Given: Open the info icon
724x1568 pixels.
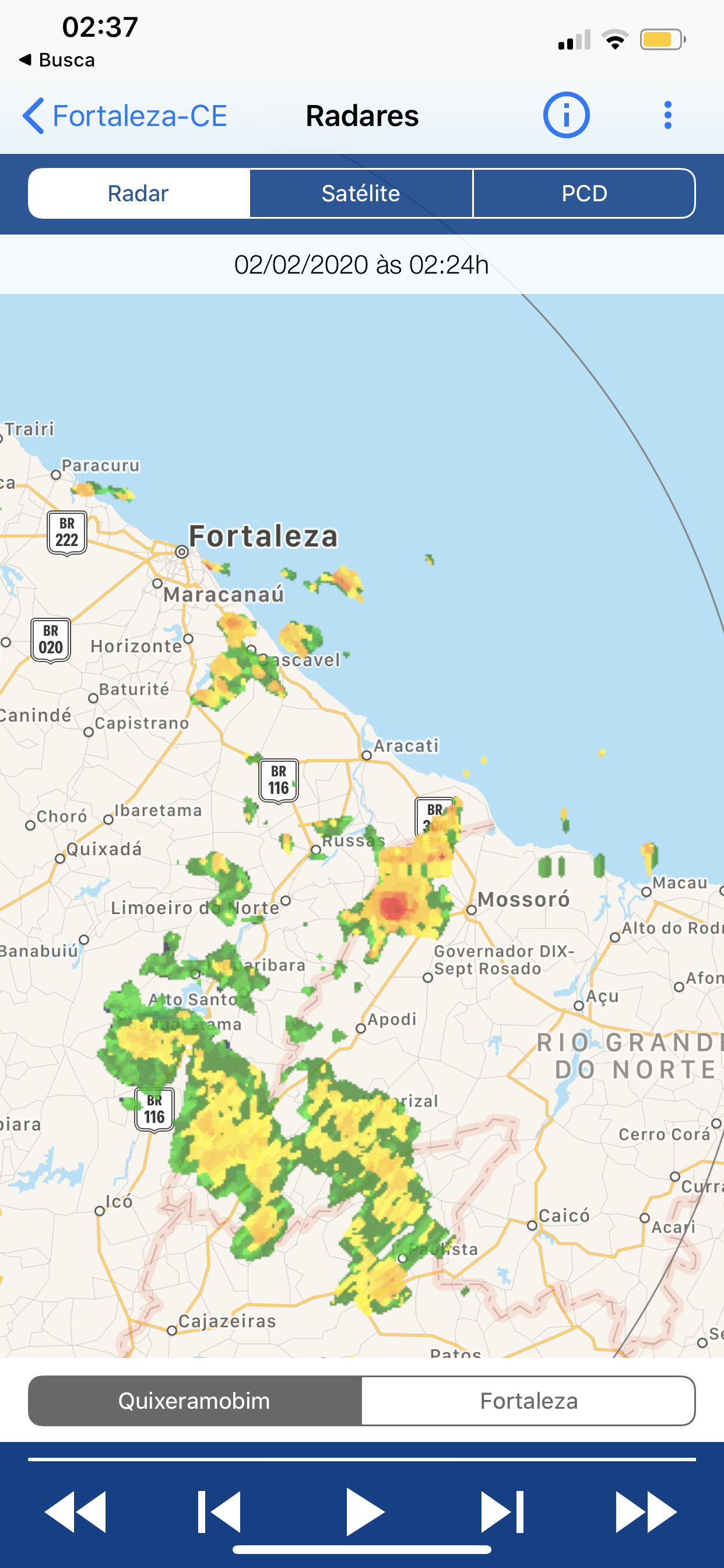Looking at the screenshot, I should tap(566, 115).
